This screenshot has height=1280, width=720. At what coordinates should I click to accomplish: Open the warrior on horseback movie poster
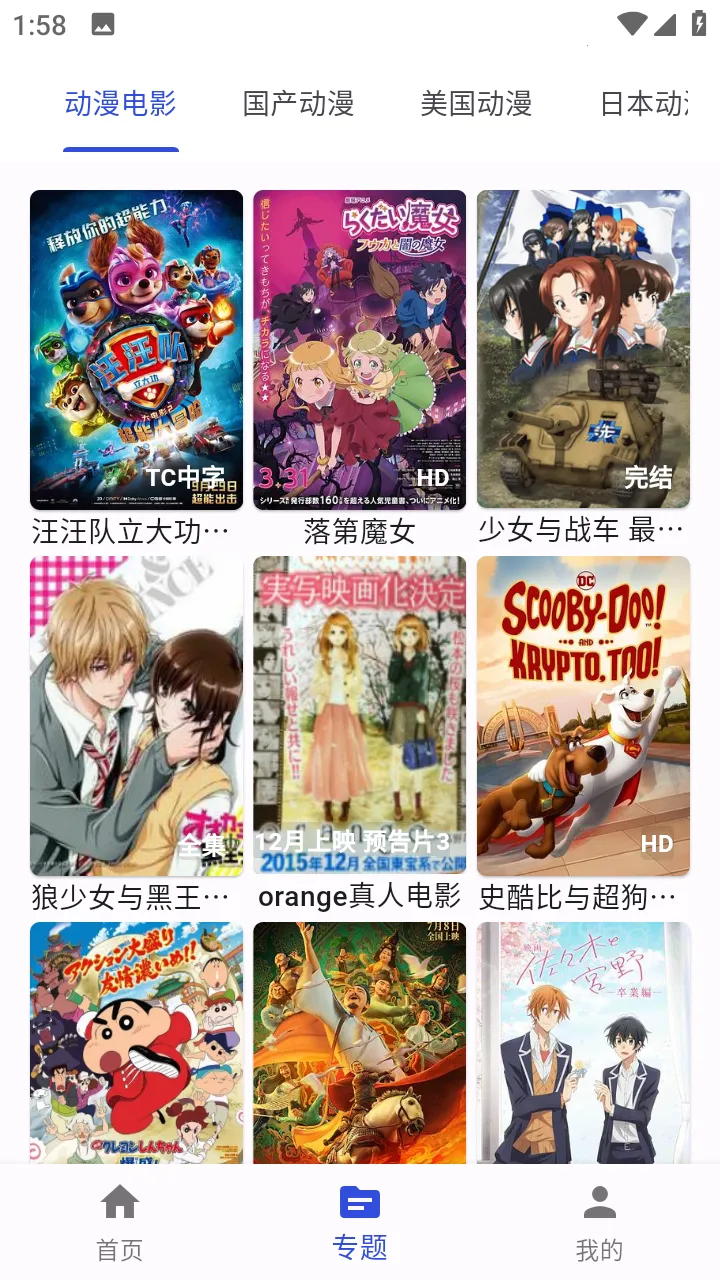[x=359, y=1042]
